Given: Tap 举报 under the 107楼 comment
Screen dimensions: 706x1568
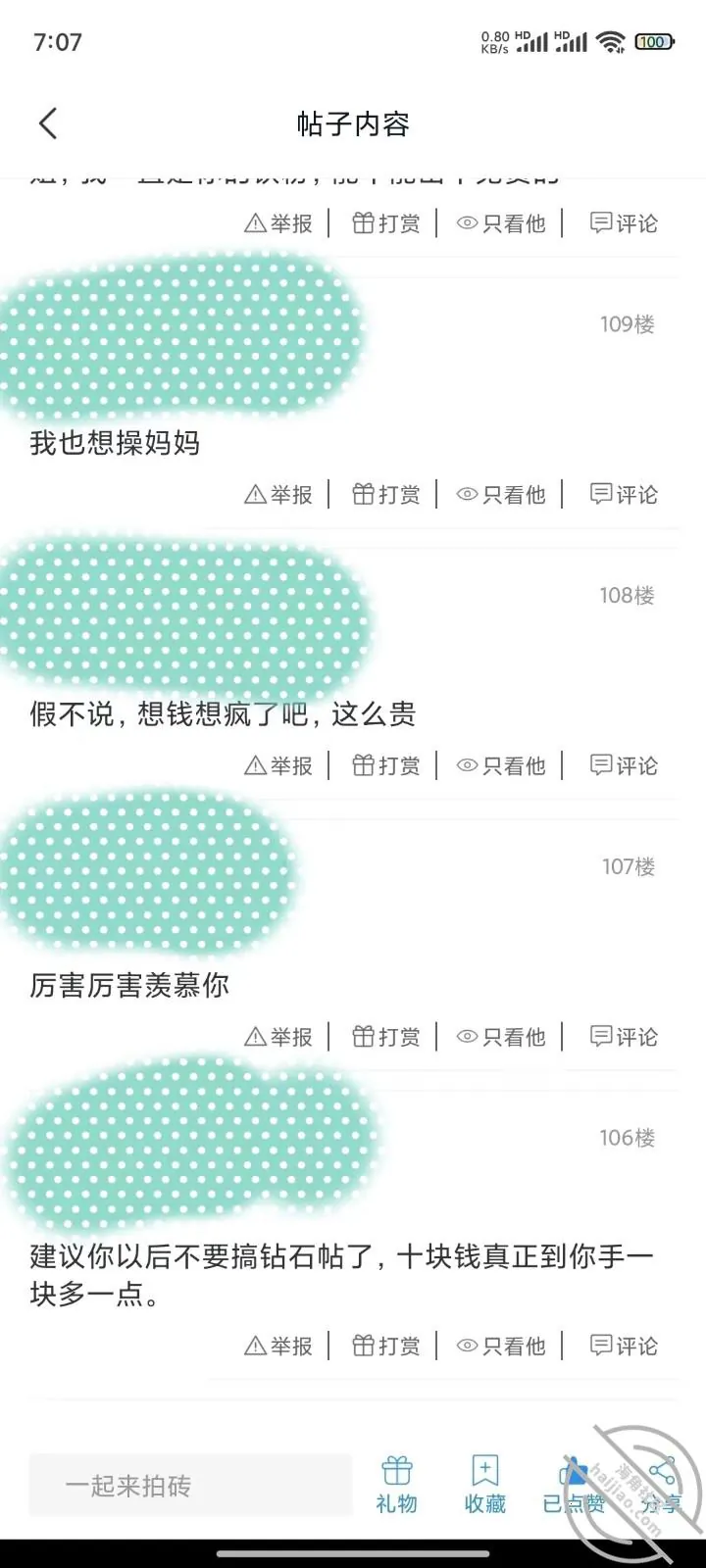Looking at the screenshot, I should (x=278, y=1037).
